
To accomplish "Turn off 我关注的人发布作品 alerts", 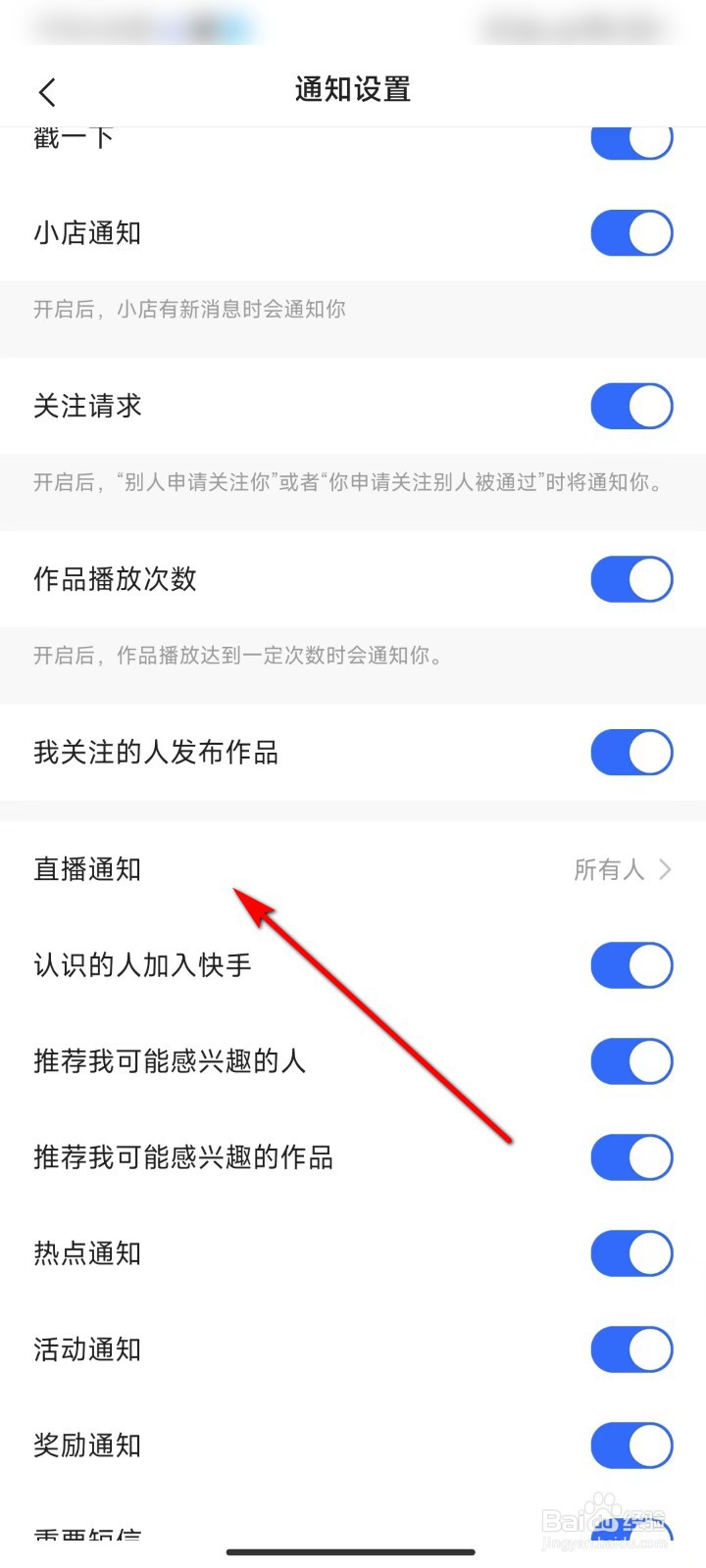I will click(630, 753).
